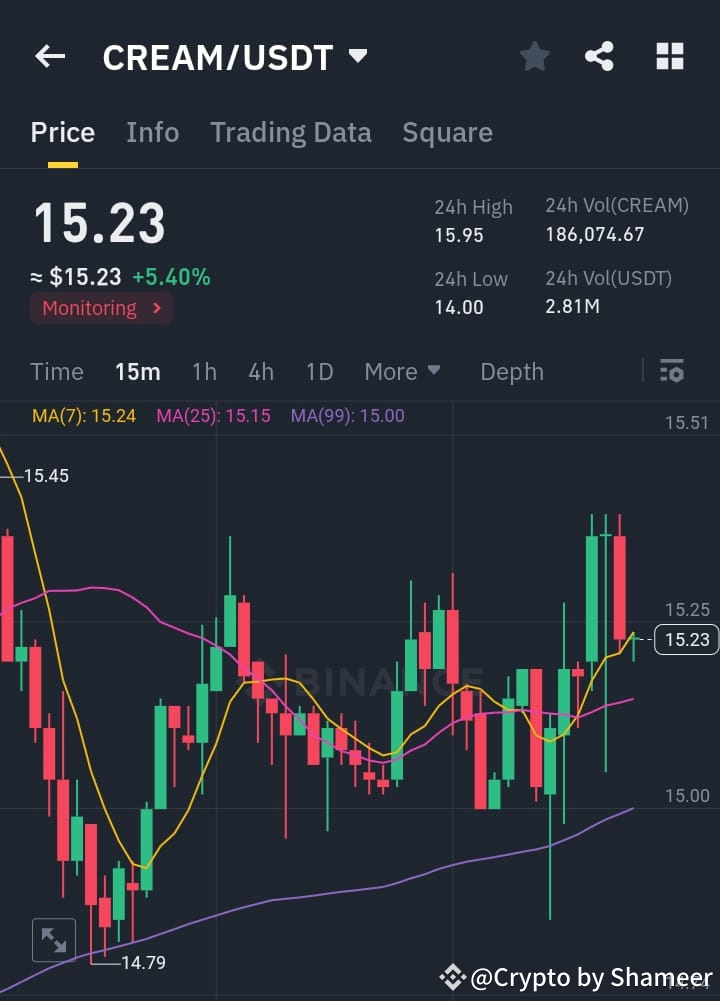Select the 15.23 price tag on chart

coord(686,640)
